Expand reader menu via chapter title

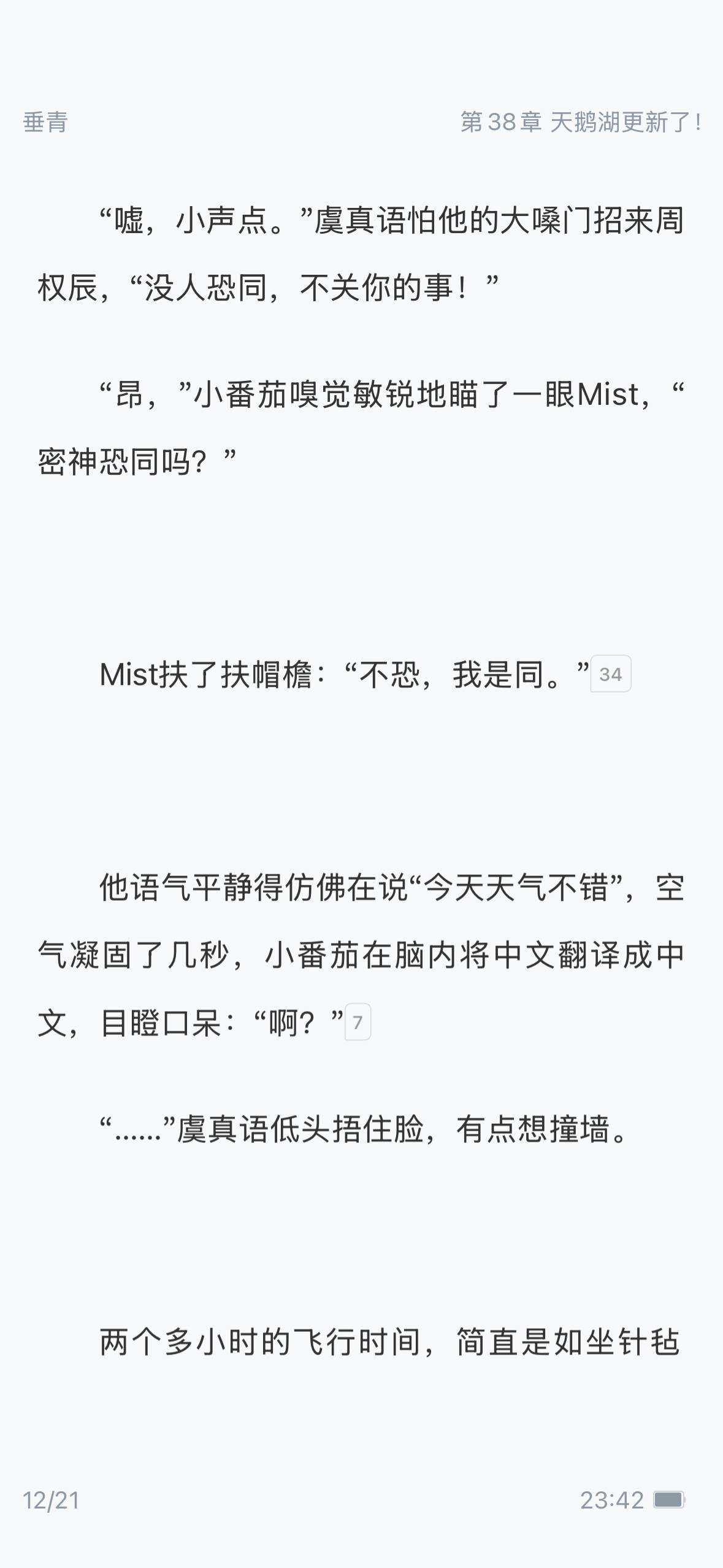pos(584,121)
